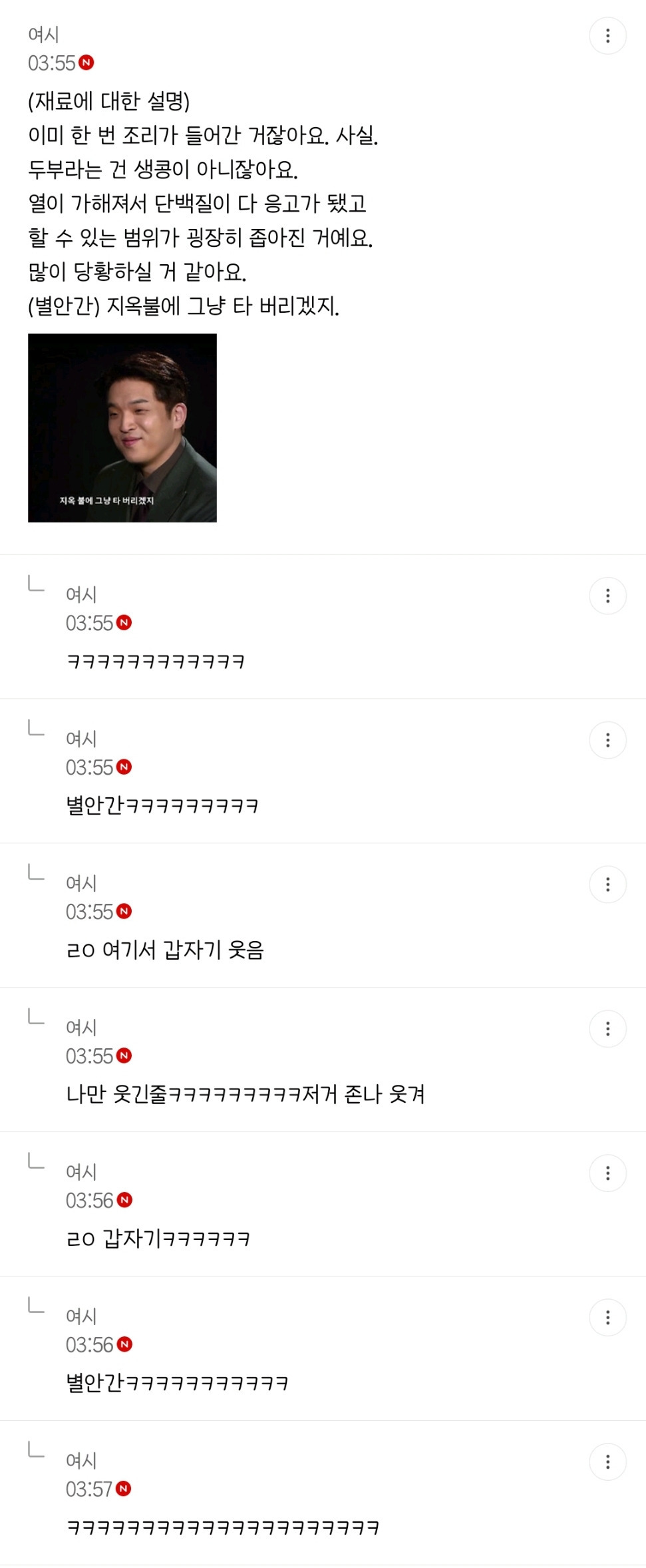Open more options on 'ㄹㅇ 갑자기ㅋㅋㅋ' reply
The width and height of the screenshot is (646, 1568).
click(607, 1173)
